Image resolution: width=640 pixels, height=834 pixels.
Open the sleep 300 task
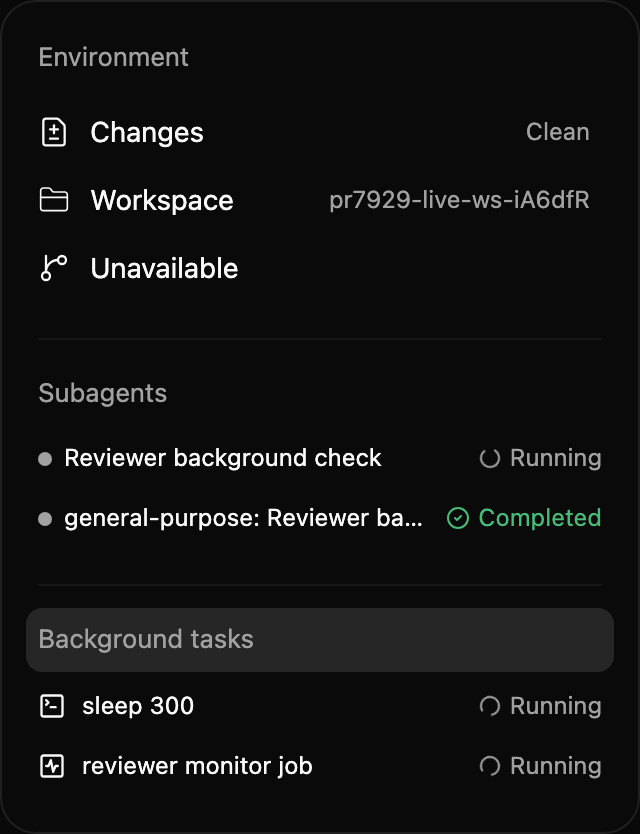pos(320,706)
